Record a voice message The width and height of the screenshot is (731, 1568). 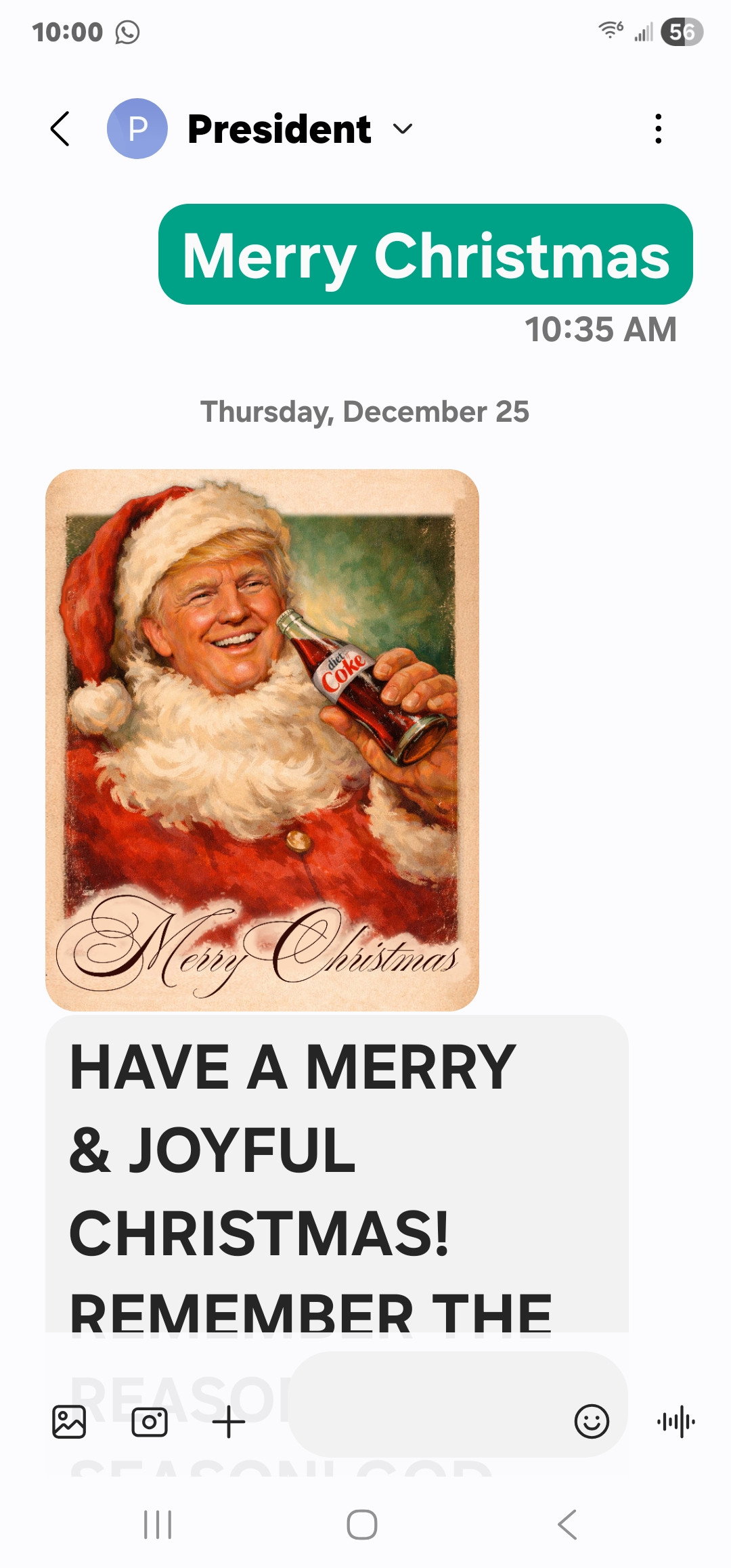675,1421
